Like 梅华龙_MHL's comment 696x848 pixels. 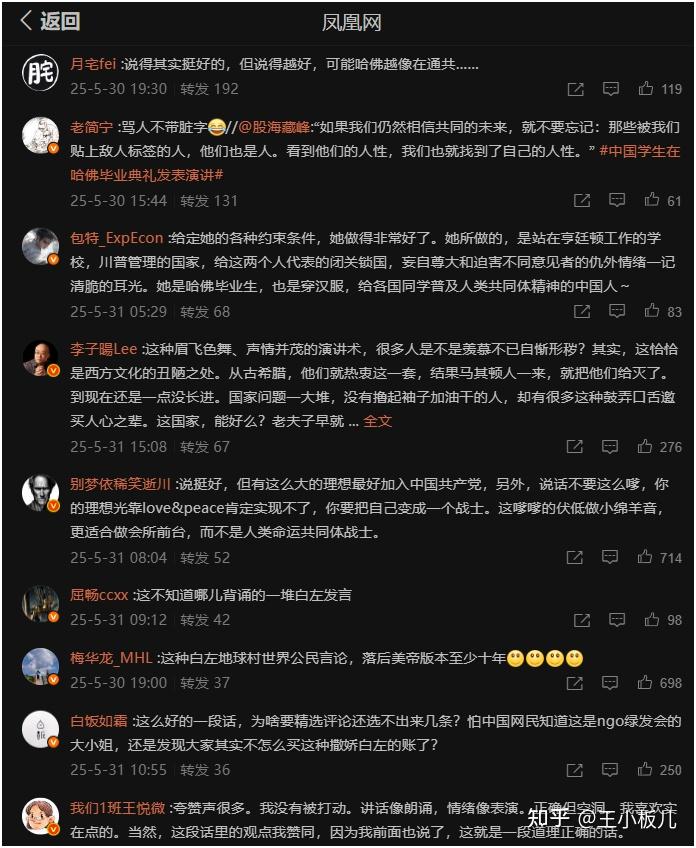coord(644,683)
